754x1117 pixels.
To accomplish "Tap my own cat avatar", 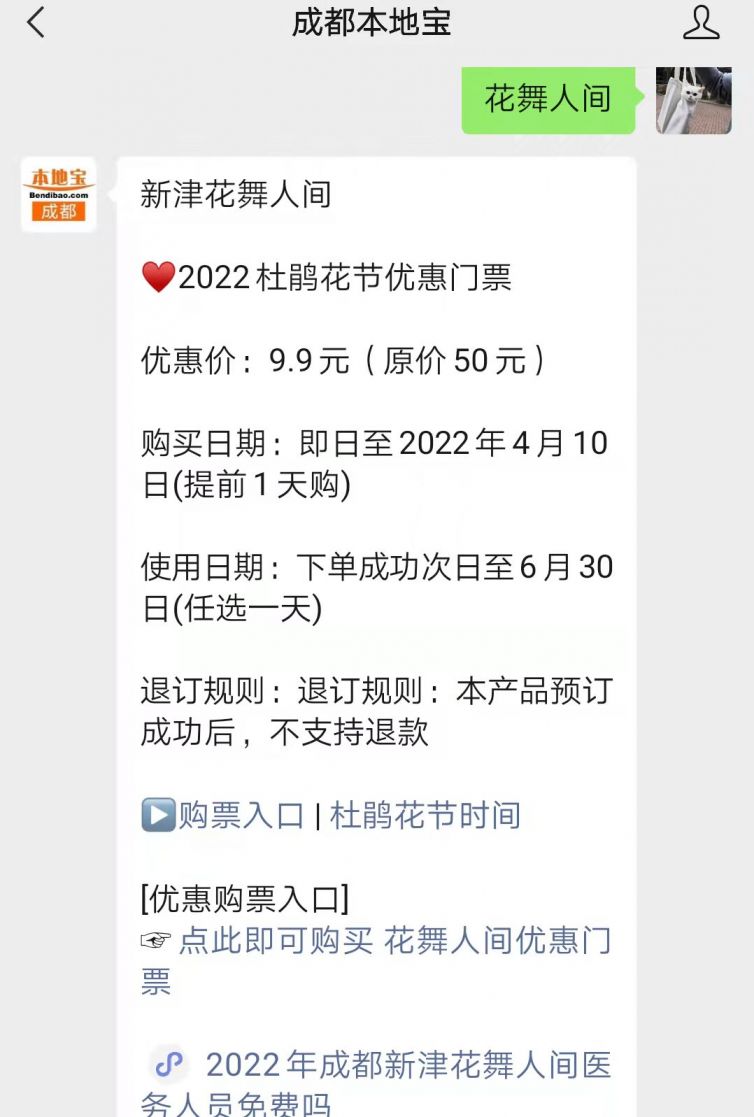I will 693,100.
